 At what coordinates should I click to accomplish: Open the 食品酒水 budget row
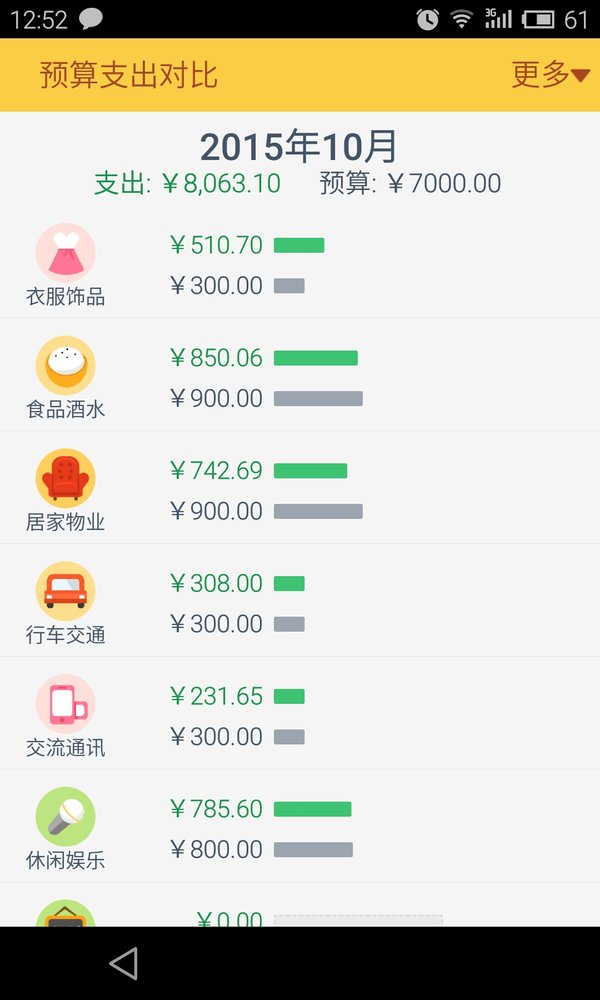click(x=300, y=374)
